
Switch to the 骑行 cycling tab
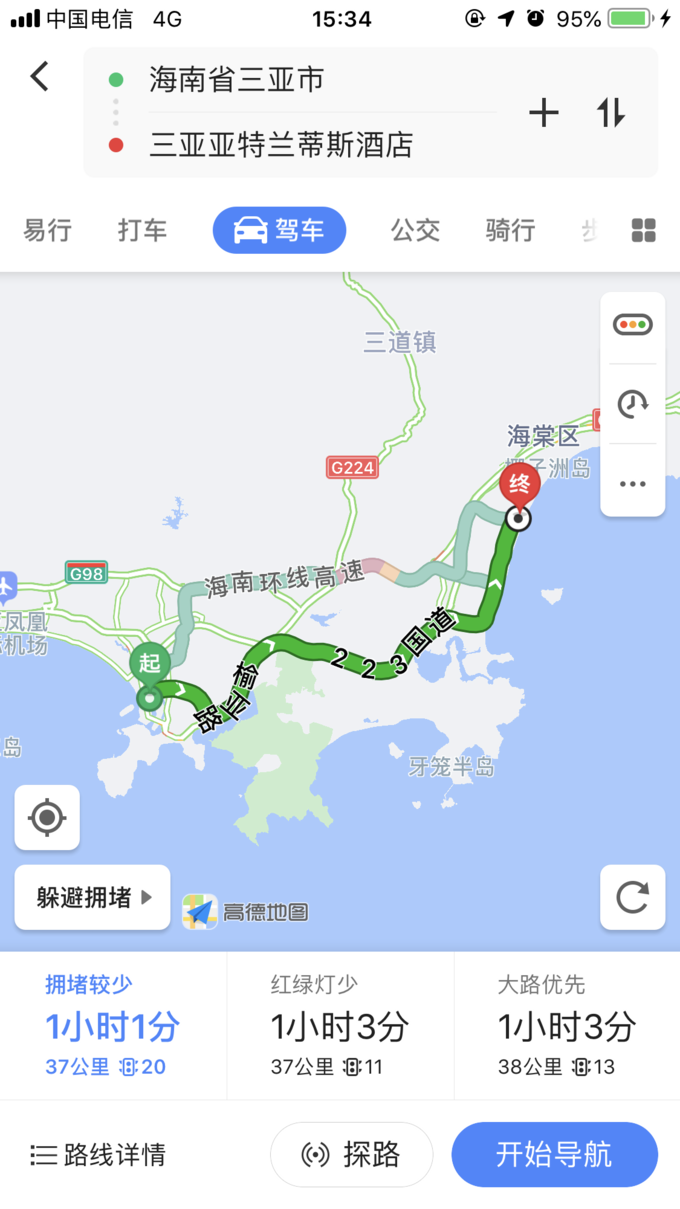[510, 231]
